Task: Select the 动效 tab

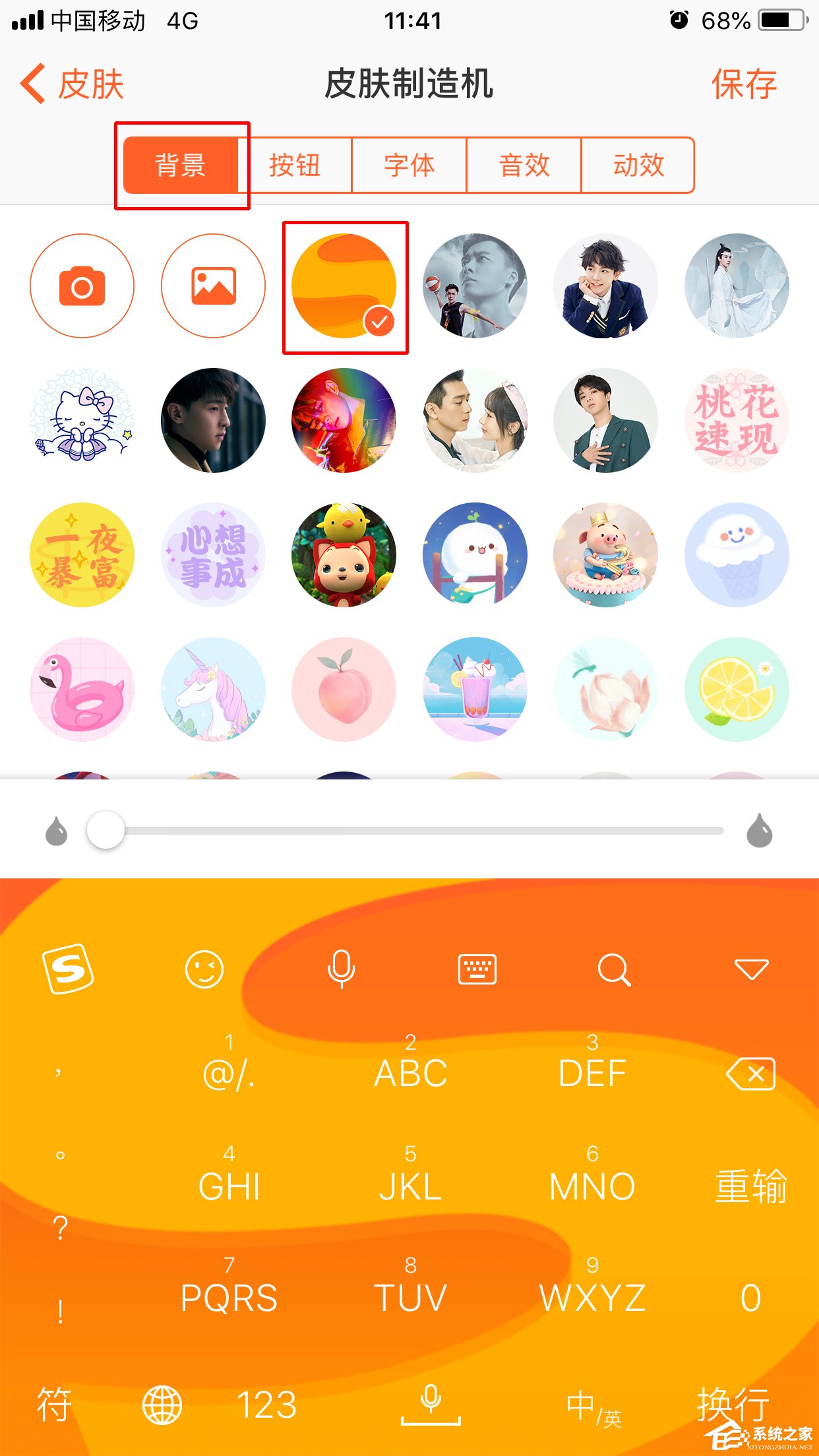Action: coord(638,165)
